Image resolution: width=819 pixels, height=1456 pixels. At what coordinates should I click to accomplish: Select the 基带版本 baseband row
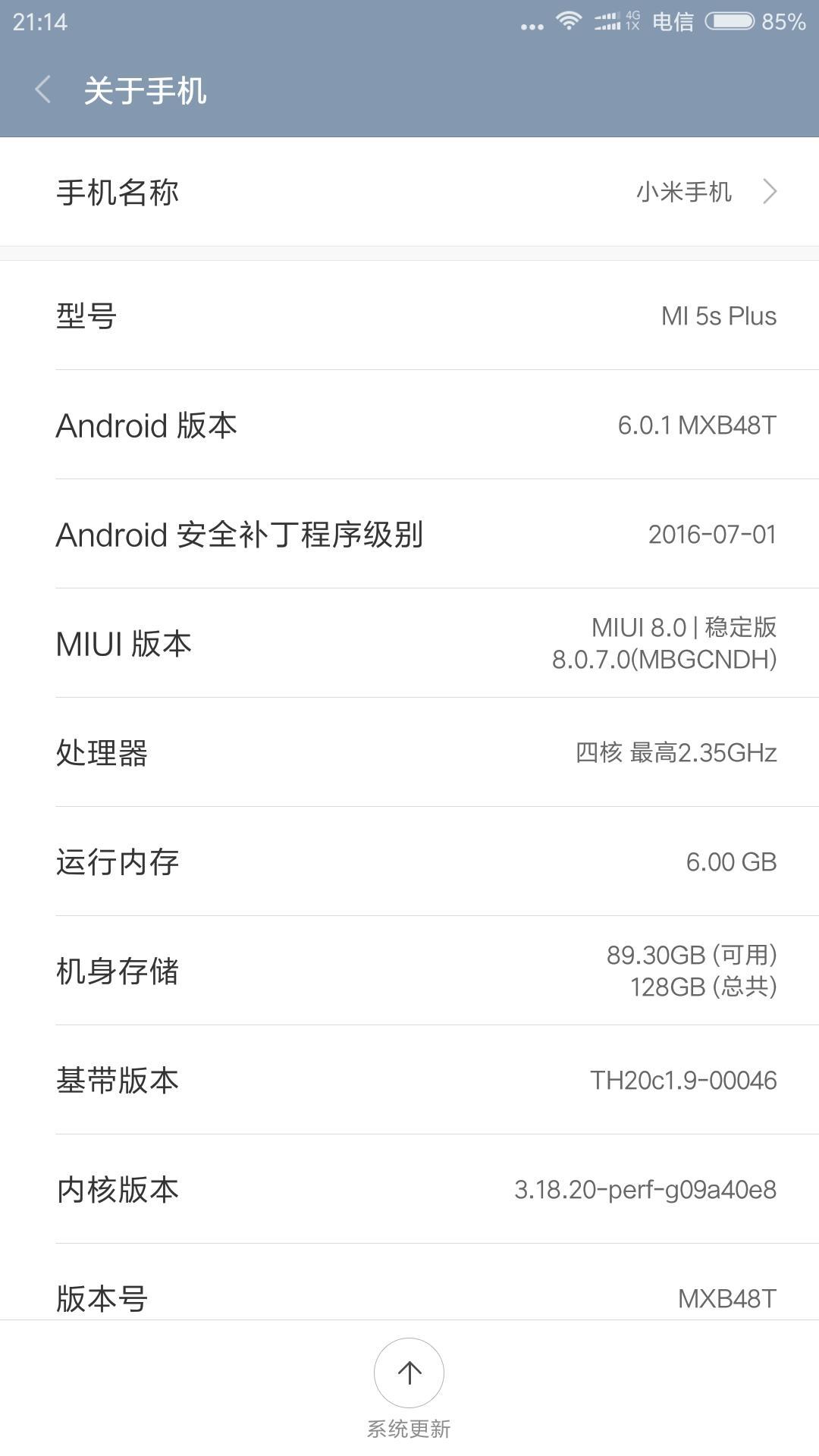pyautogui.click(x=409, y=1080)
